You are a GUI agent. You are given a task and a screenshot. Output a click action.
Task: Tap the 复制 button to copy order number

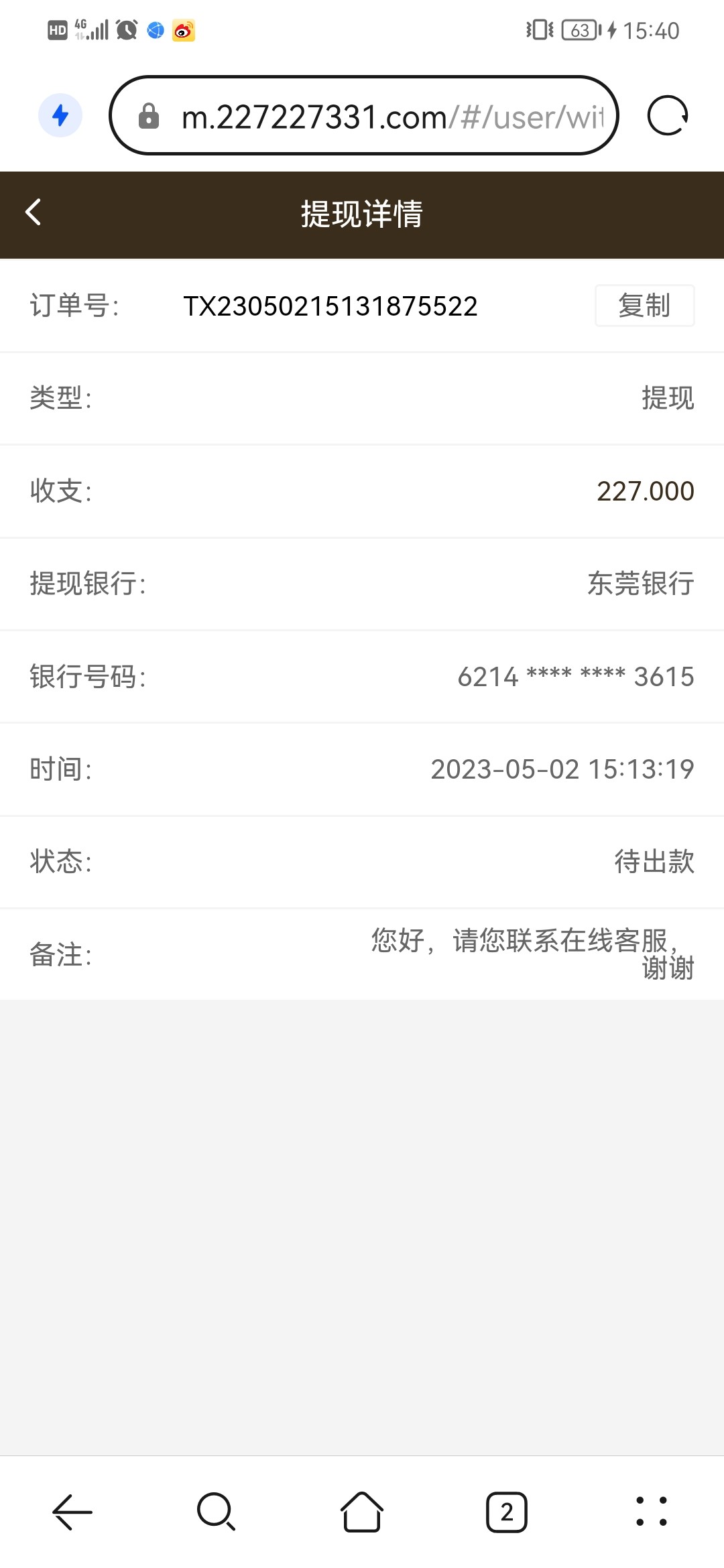coord(644,306)
